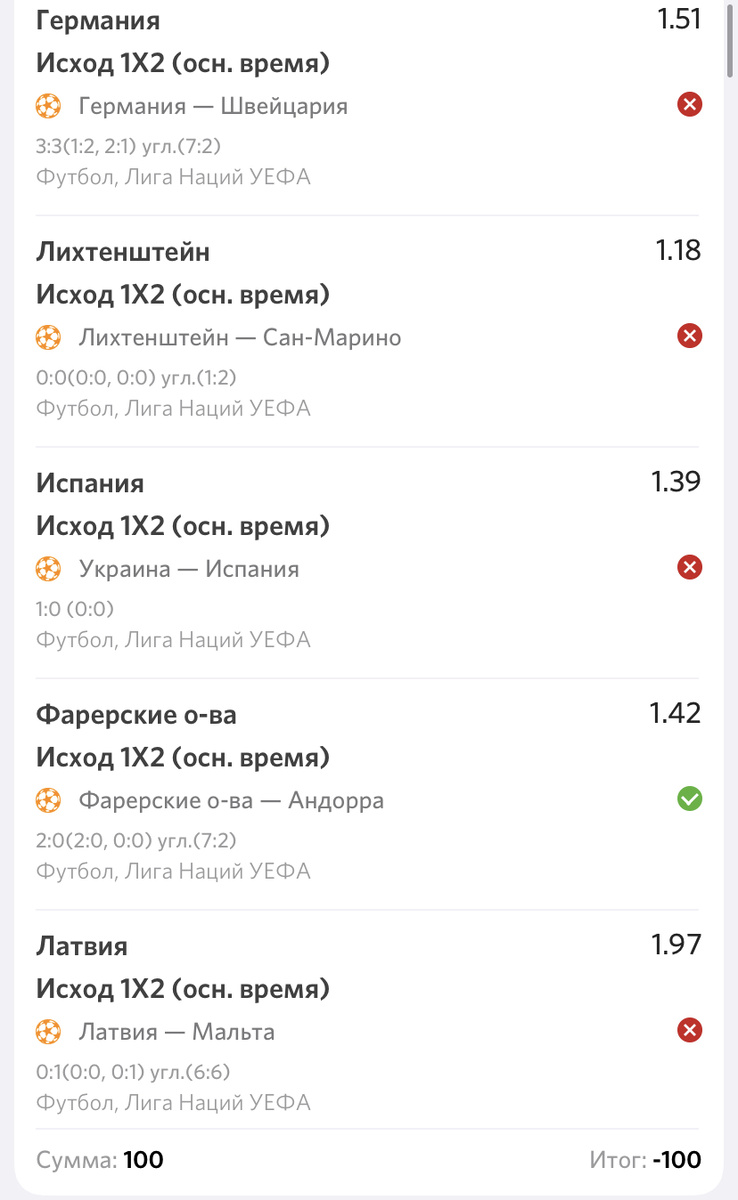
Task: Click the soccer ball icon beside Германия — Швейцария
Action: 48,105
